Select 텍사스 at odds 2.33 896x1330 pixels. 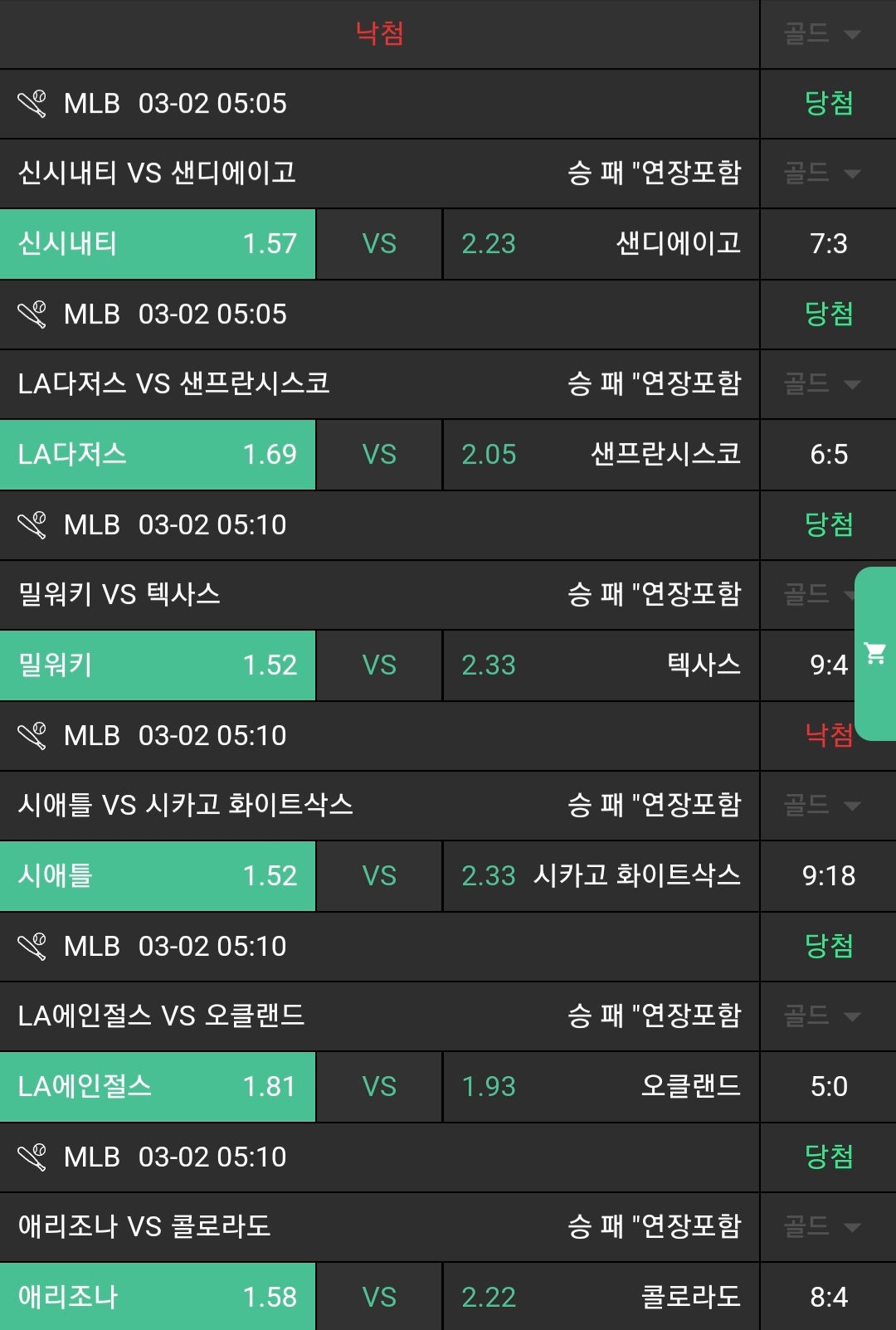point(601,665)
